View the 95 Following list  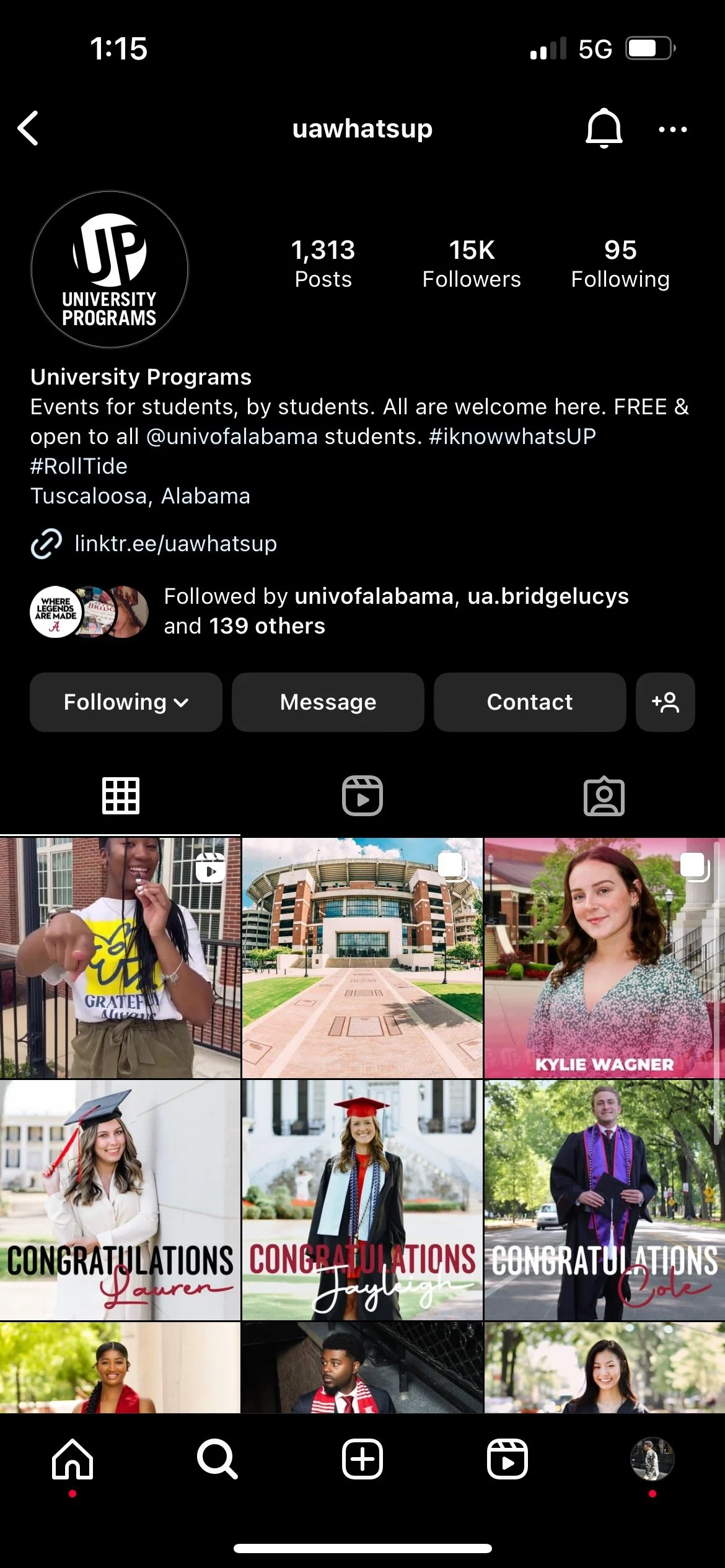click(620, 263)
